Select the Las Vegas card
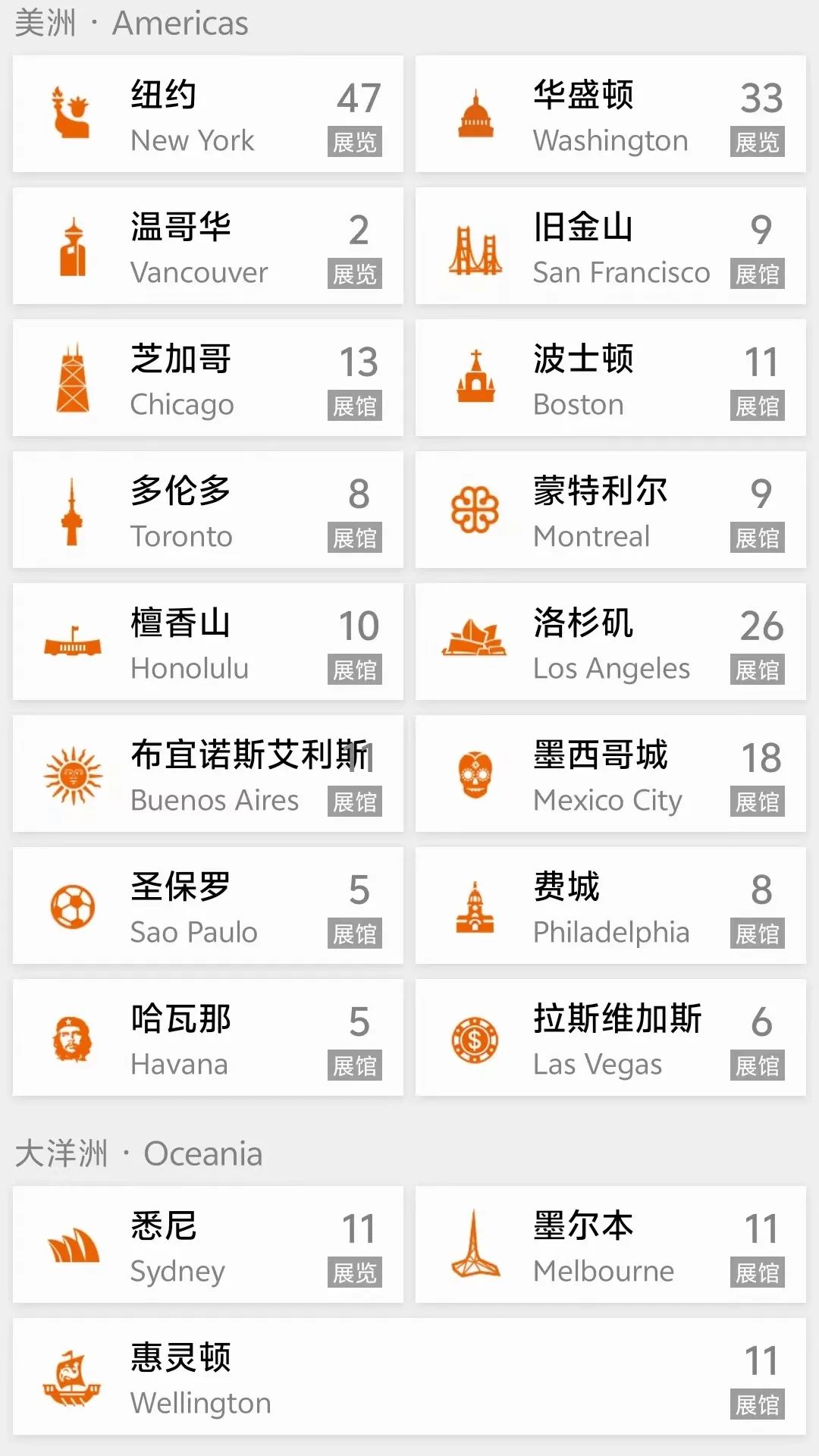This screenshot has height=1456, width=819. [x=610, y=1037]
